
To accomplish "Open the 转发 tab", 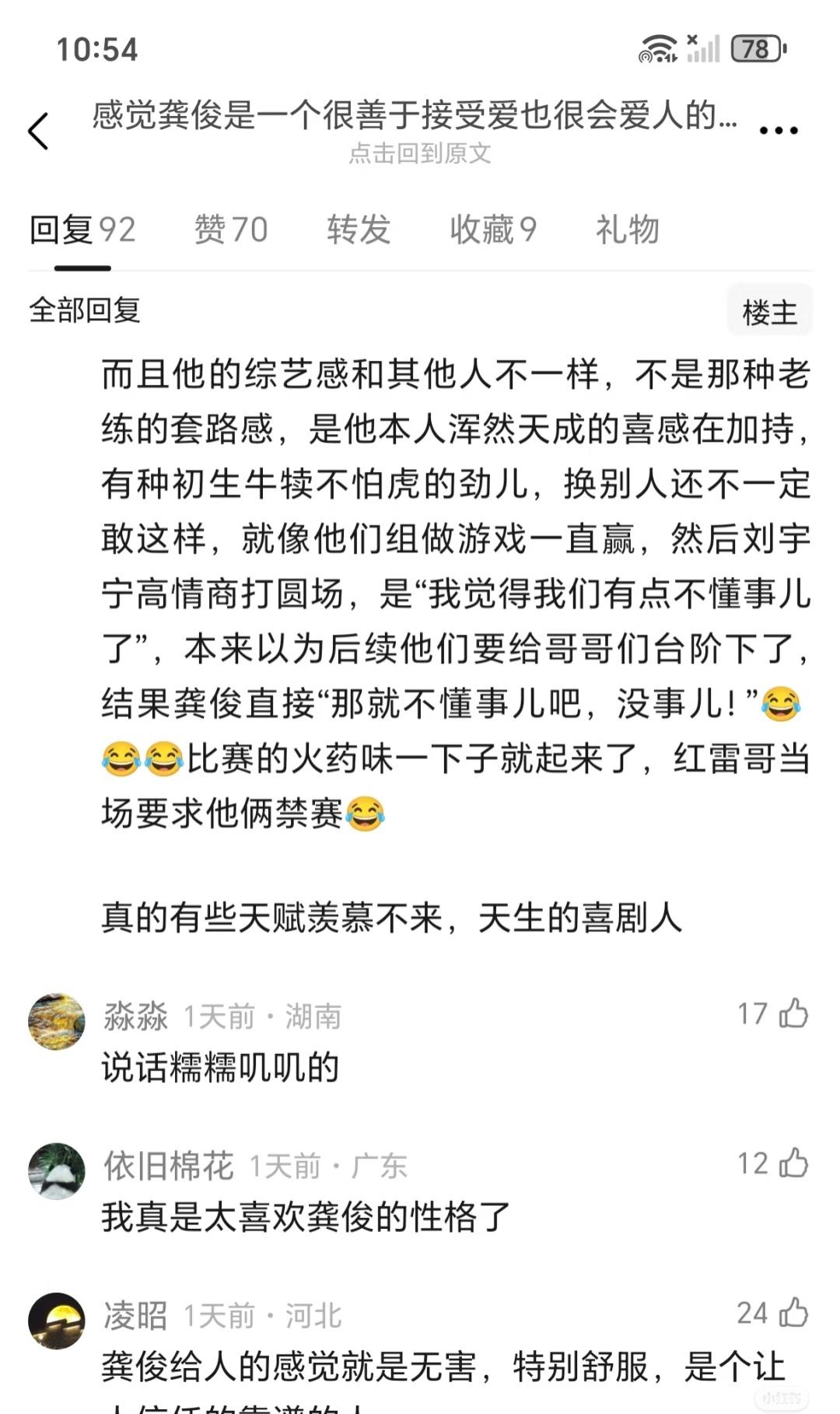I will click(359, 230).
